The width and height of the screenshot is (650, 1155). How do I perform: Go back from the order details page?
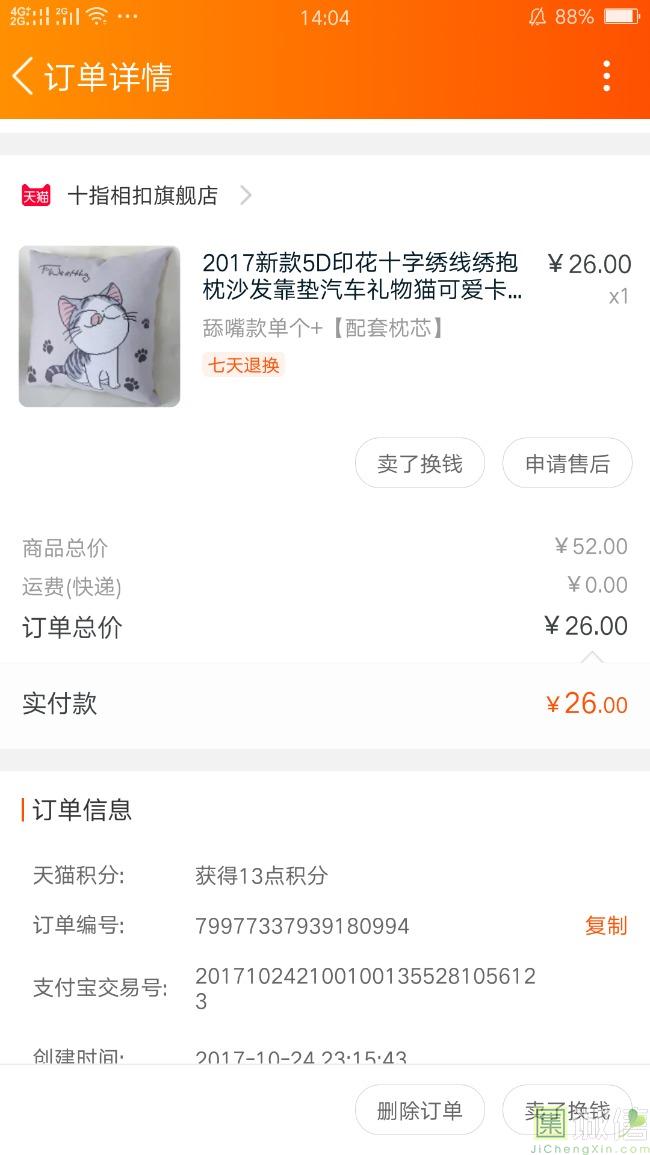pyautogui.click(x=24, y=76)
